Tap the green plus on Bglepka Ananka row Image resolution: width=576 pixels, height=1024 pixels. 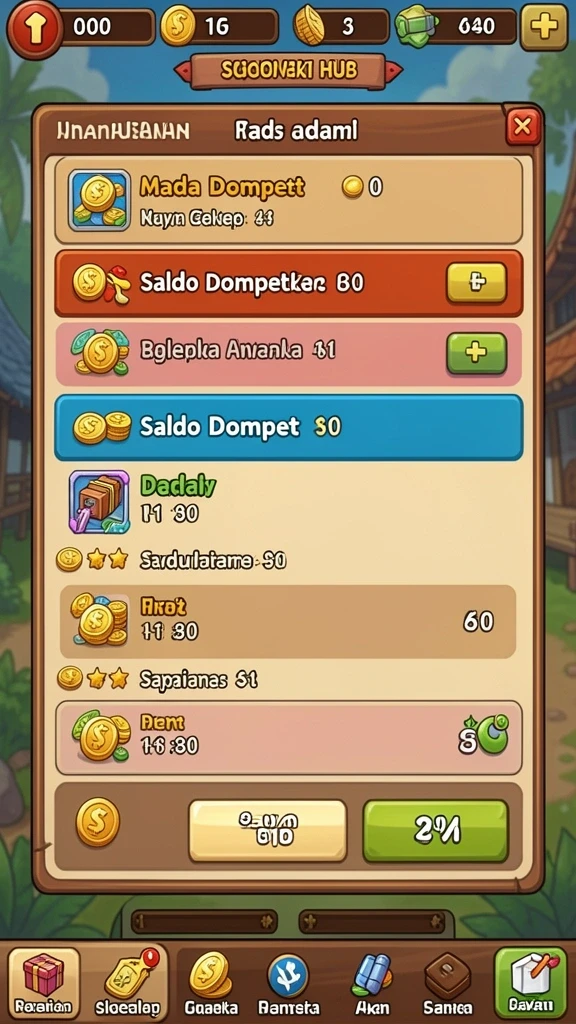(476, 353)
